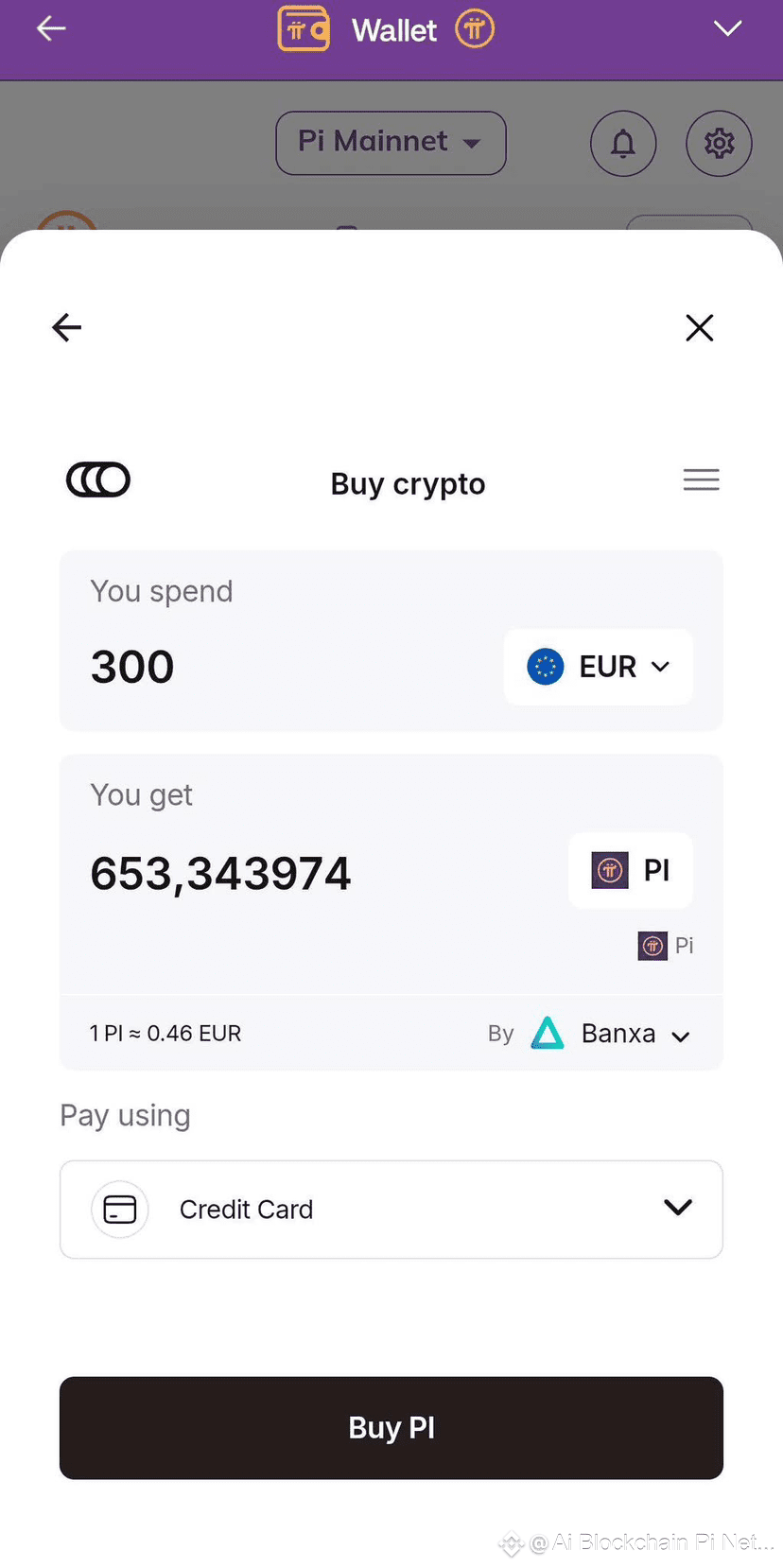Click the Banxa logo icon
The height and width of the screenshot is (1568, 783).
[548, 1033]
